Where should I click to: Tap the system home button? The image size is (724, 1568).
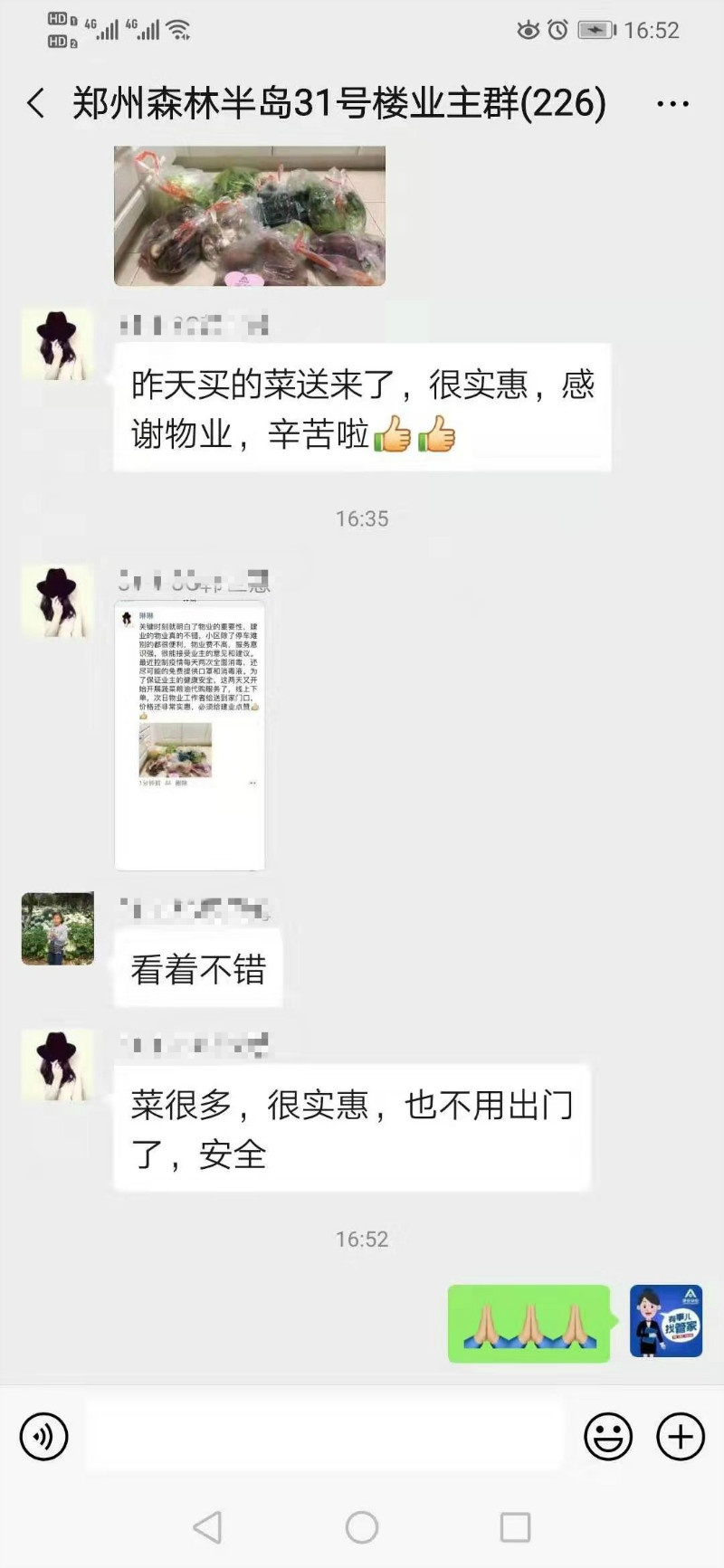click(x=362, y=1527)
